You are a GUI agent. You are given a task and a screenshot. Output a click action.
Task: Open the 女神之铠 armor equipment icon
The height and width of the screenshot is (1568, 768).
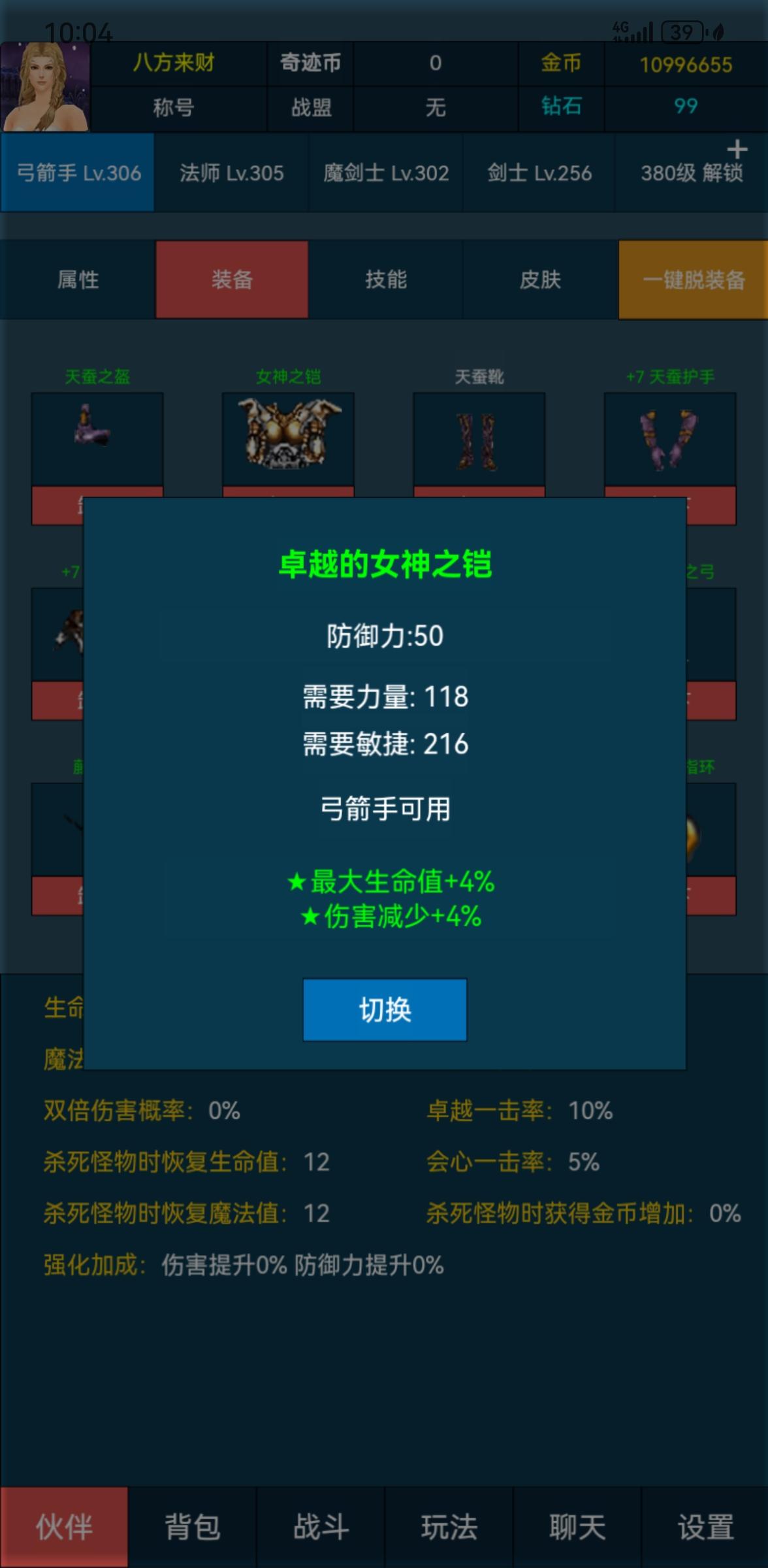click(x=287, y=439)
